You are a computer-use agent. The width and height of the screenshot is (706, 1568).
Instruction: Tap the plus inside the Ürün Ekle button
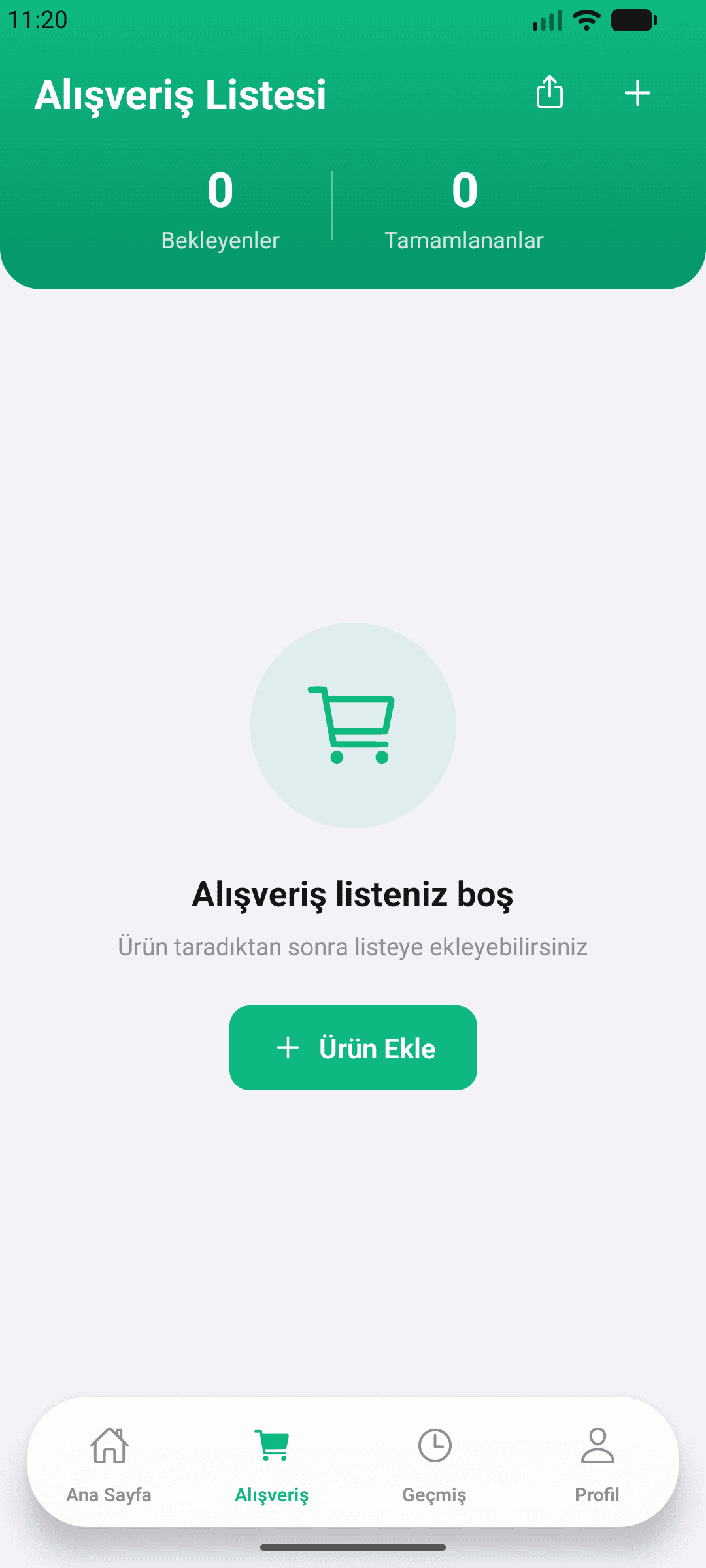(x=287, y=1048)
